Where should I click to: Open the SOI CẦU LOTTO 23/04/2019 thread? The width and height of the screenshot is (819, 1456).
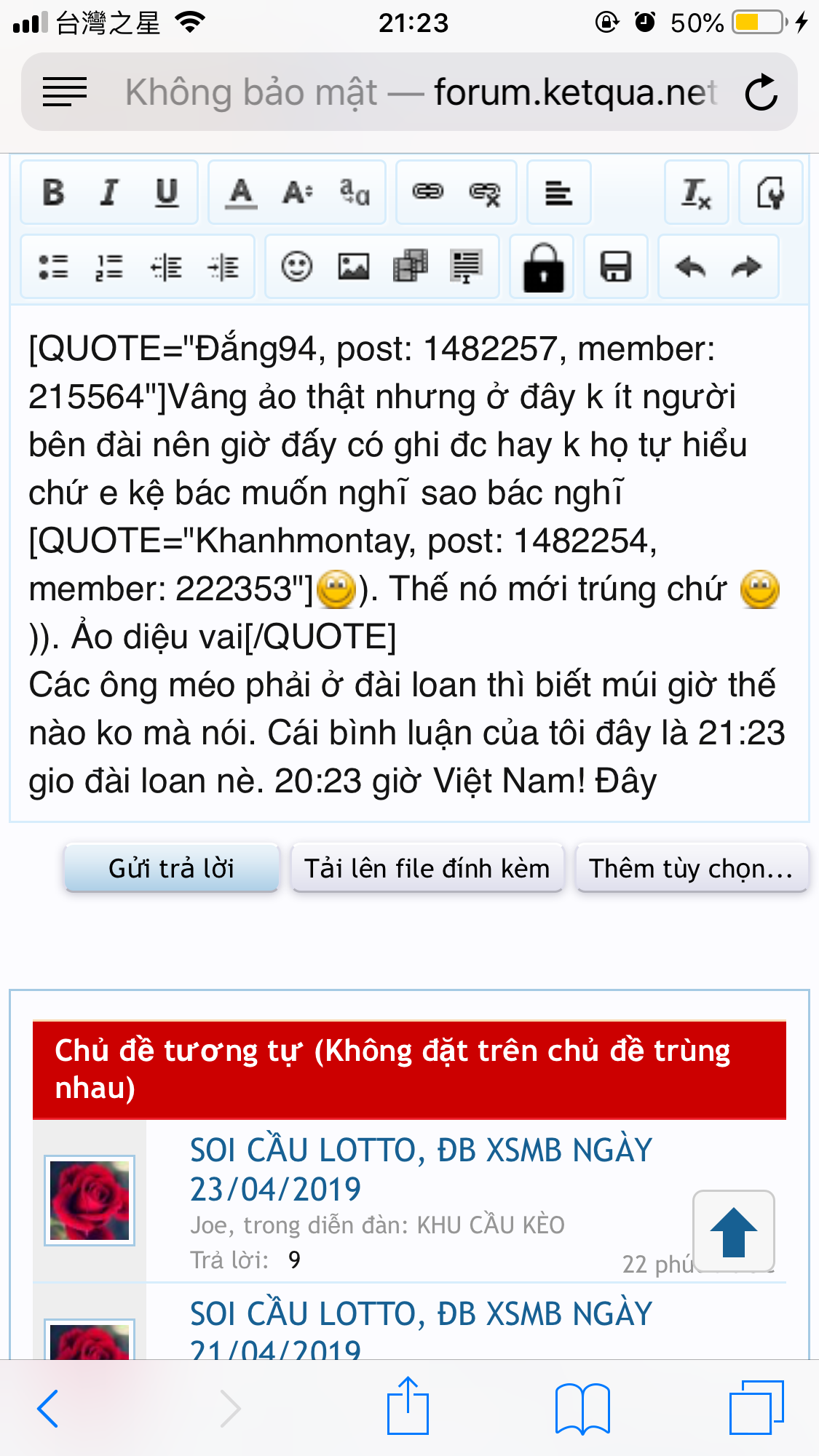[x=421, y=1169]
